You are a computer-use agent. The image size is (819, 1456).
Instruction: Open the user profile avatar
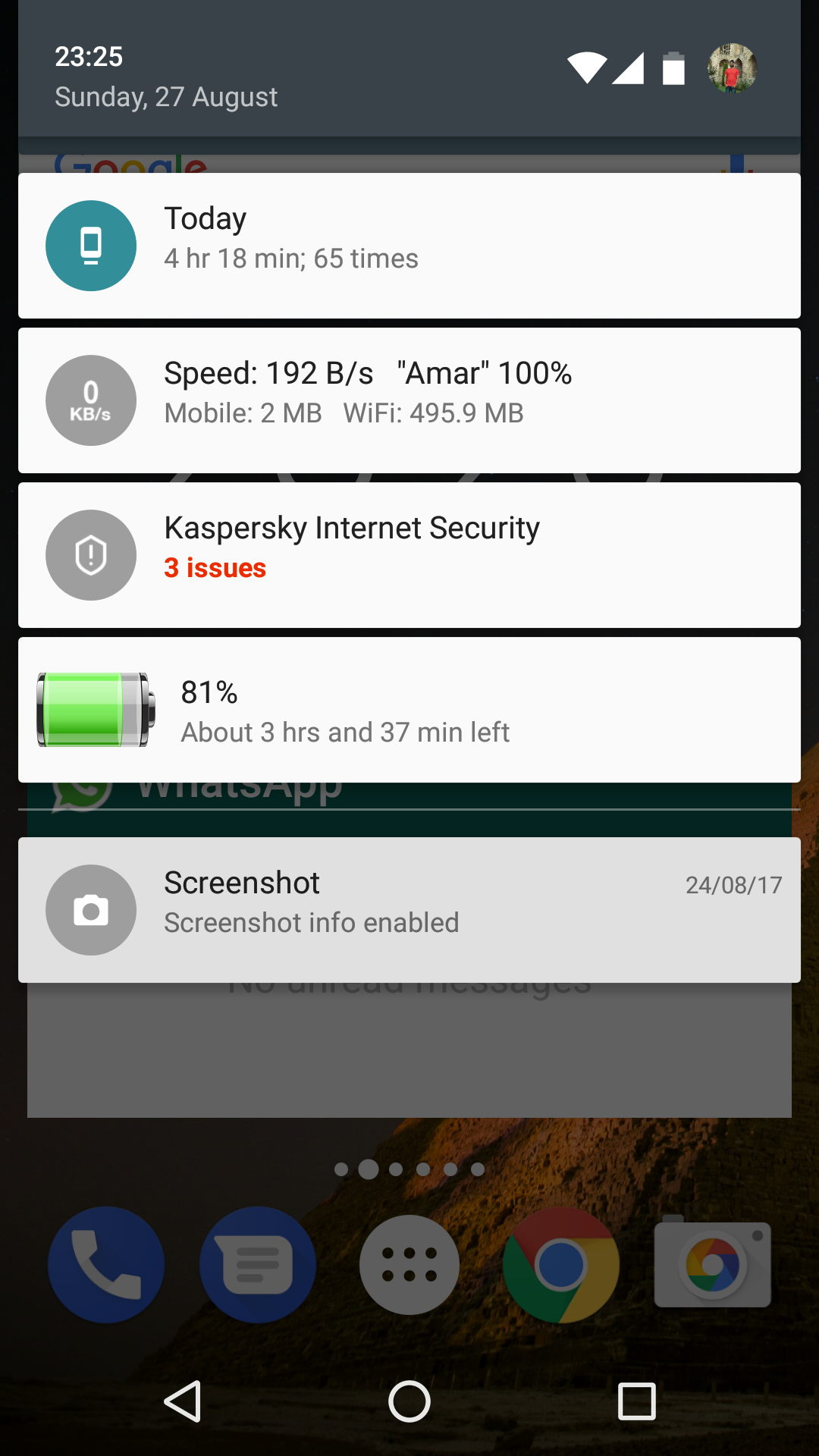point(732,68)
